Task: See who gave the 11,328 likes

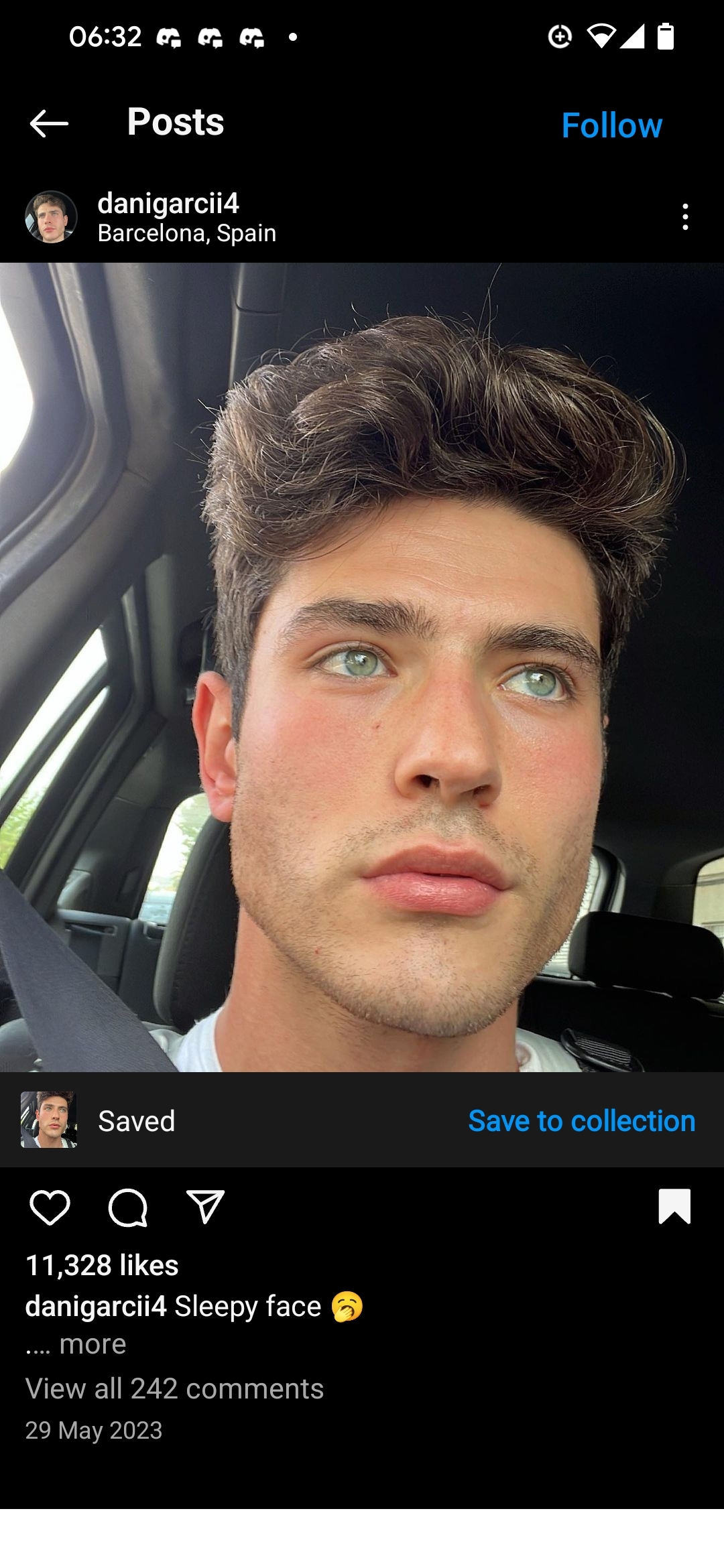Action: (102, 1265)
